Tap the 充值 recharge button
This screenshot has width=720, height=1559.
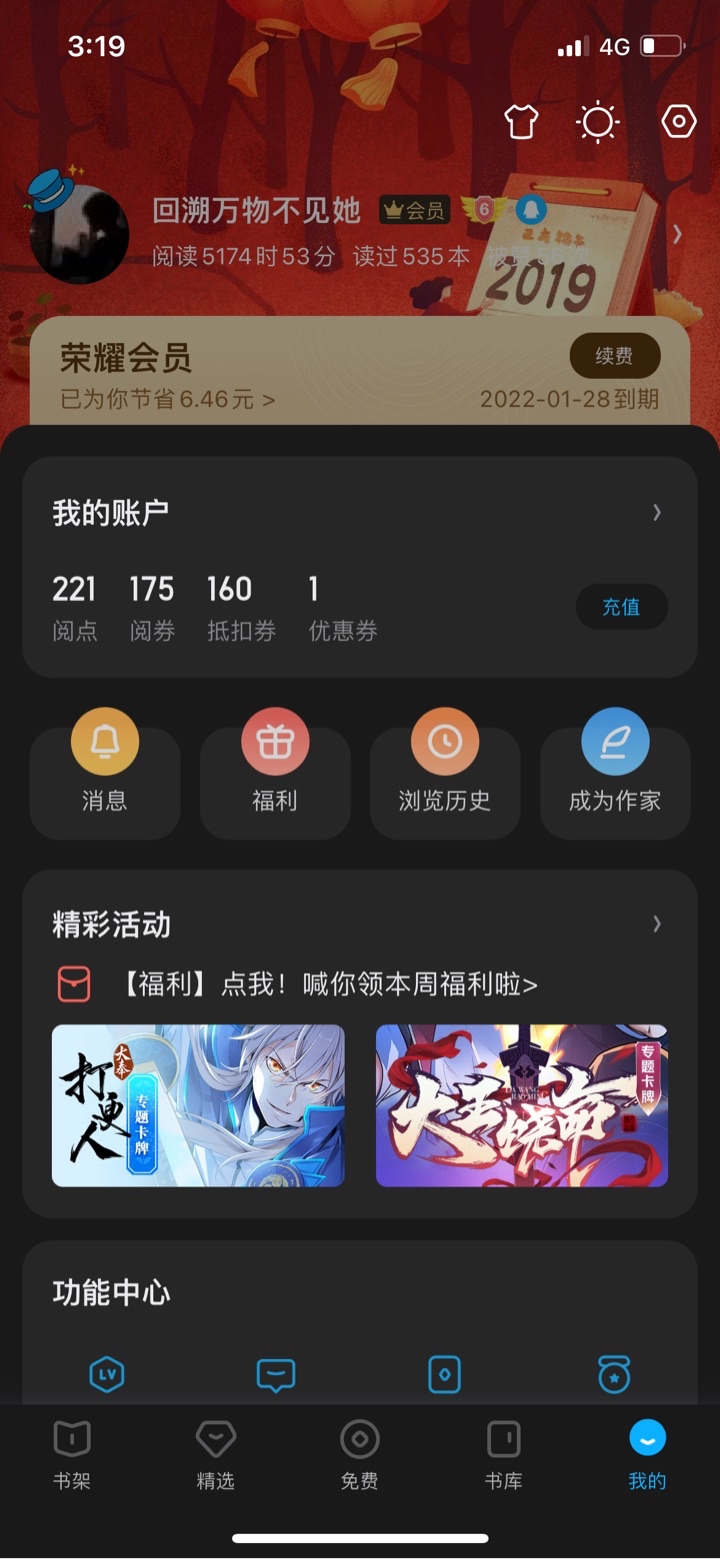pyautogui.click(x=621, y=607)
